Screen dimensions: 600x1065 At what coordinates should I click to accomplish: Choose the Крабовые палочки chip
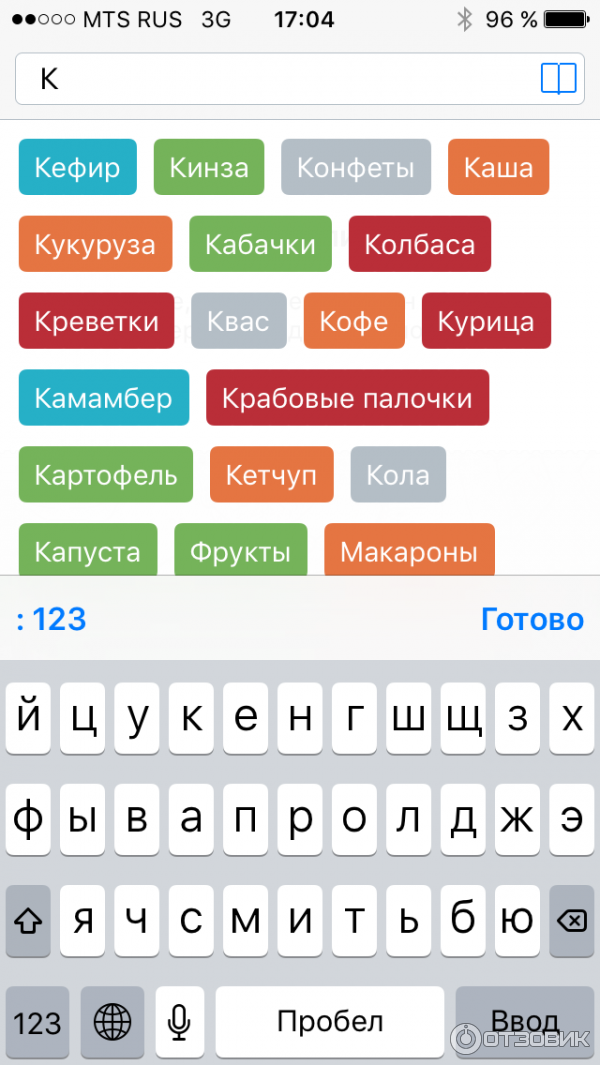coord(347,398)
